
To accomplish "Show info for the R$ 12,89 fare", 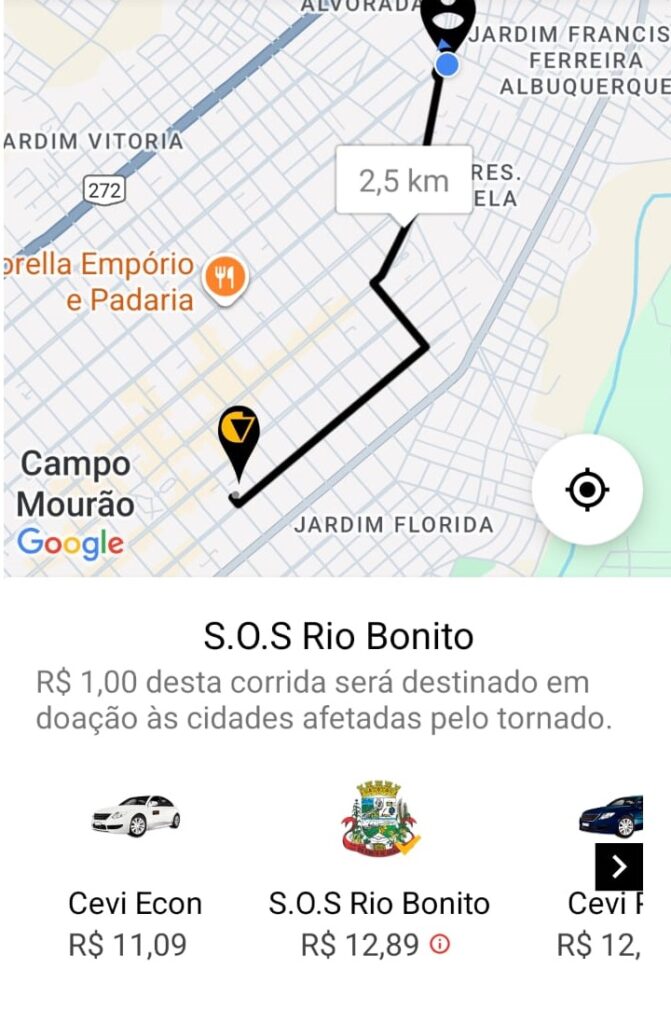I will point(440,945).
